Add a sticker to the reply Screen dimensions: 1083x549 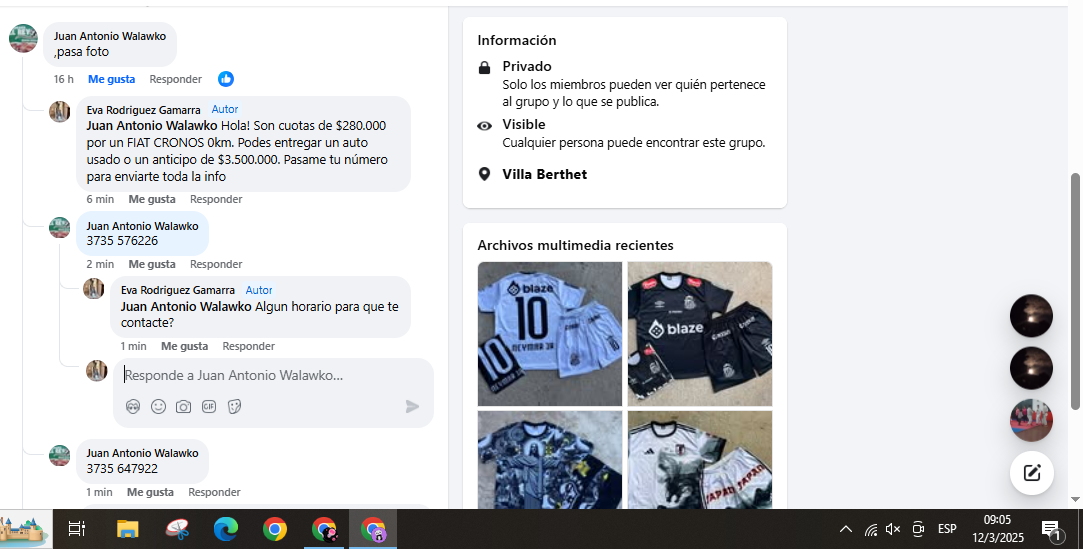(235, 406)
